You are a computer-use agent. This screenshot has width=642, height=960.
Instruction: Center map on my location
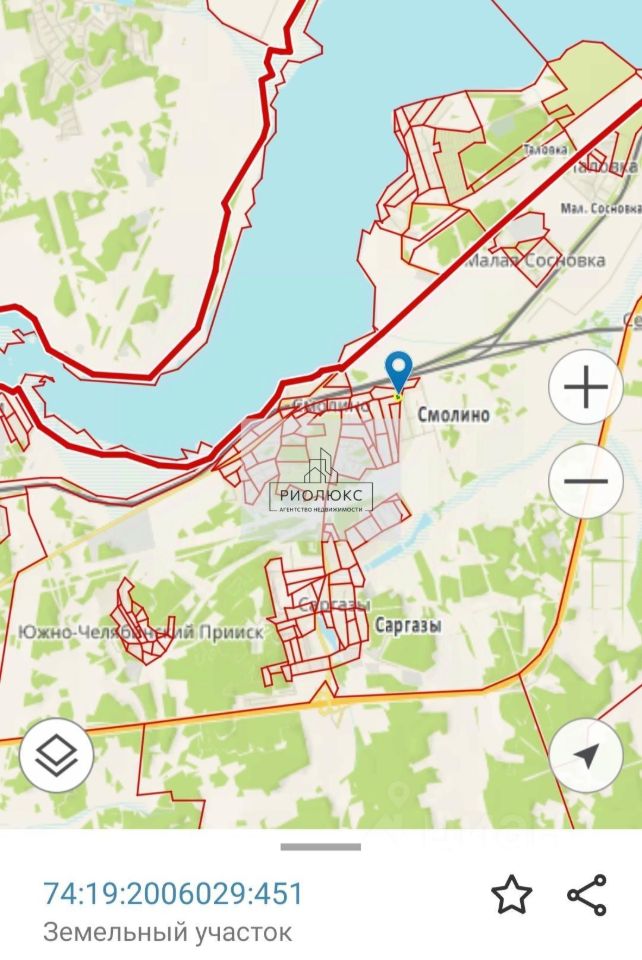(586, 755)
